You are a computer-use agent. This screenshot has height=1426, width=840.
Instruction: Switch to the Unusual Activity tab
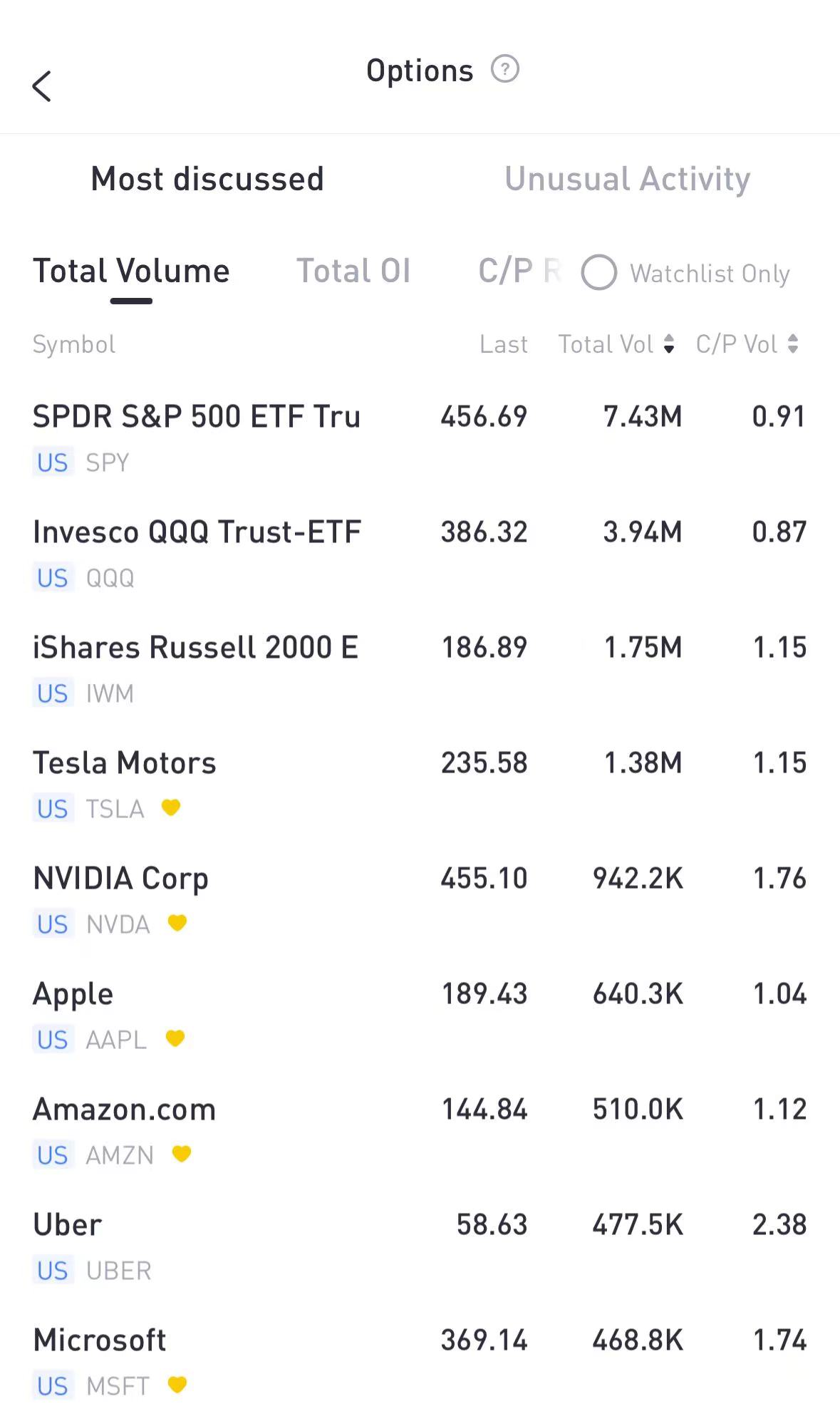coord(627,179)
